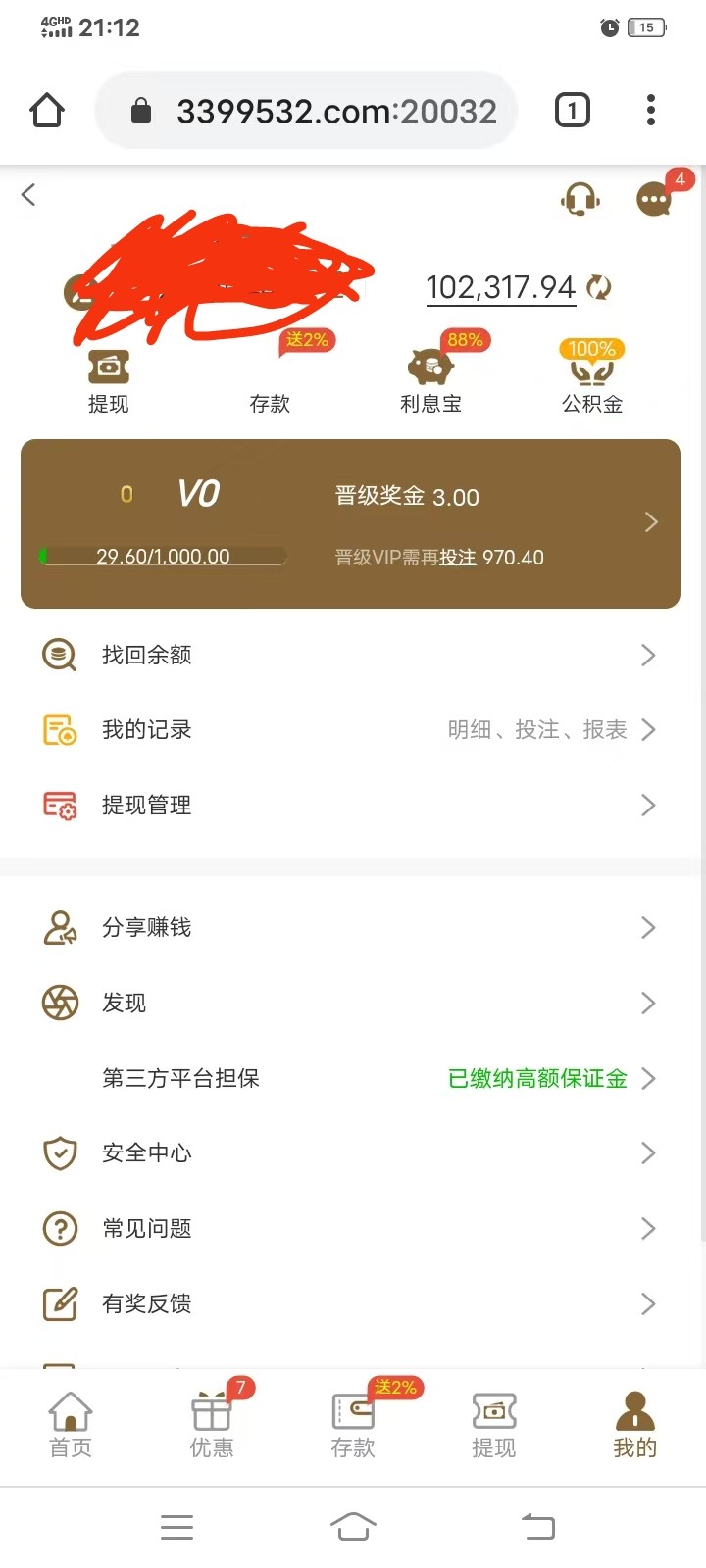Viewport: 706px width, 1568px height.
Task: Refresh the account balance
Action: pos(598,287)
